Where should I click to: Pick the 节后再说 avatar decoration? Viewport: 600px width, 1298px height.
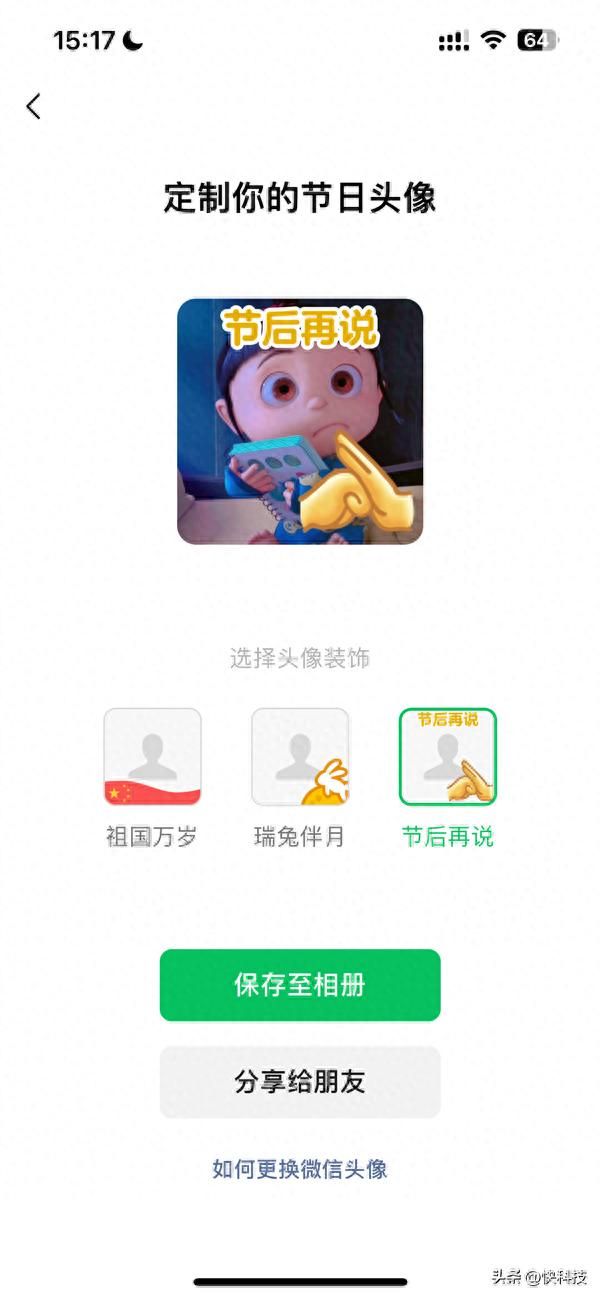coord(447,757)
